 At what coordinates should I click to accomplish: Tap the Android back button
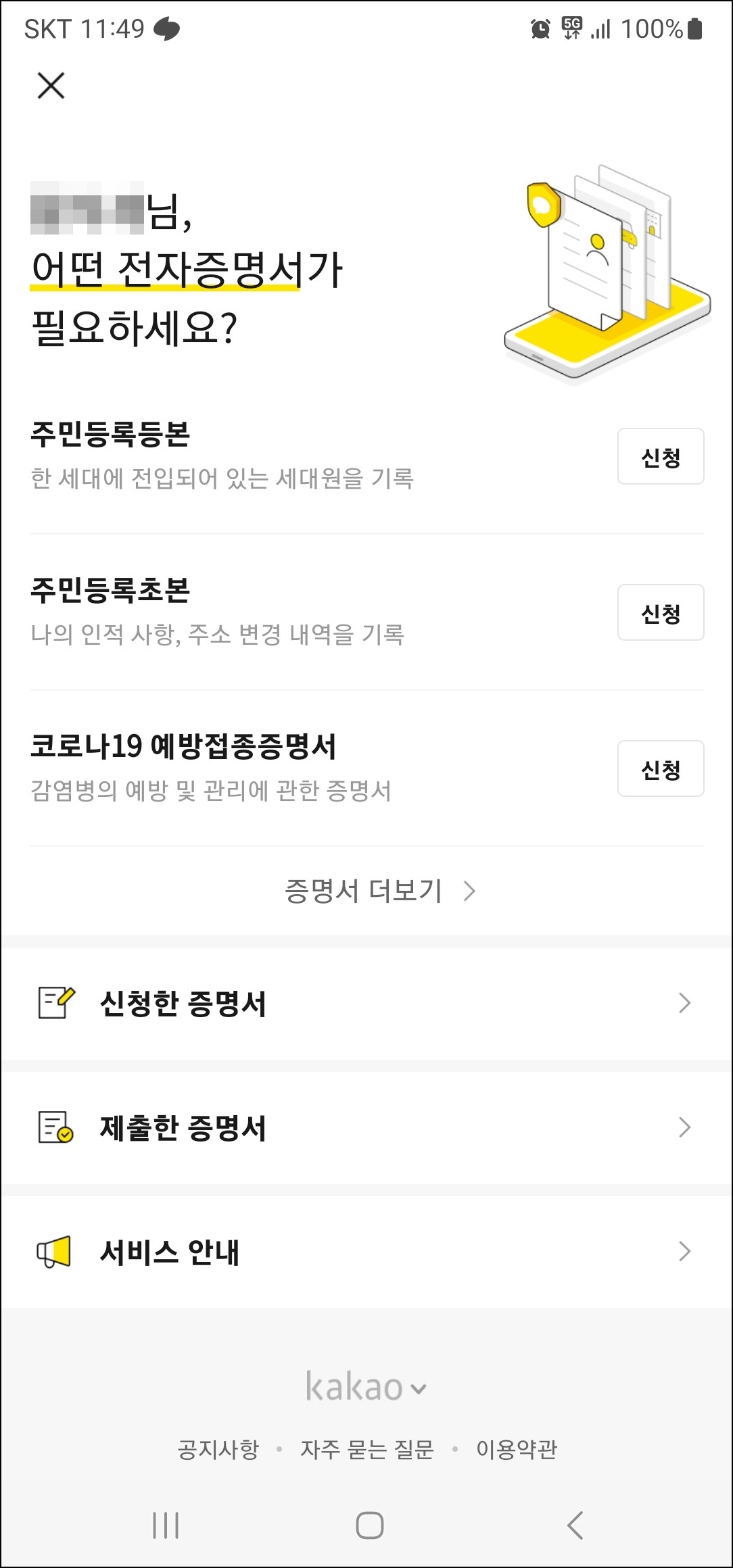point(574,1523)
